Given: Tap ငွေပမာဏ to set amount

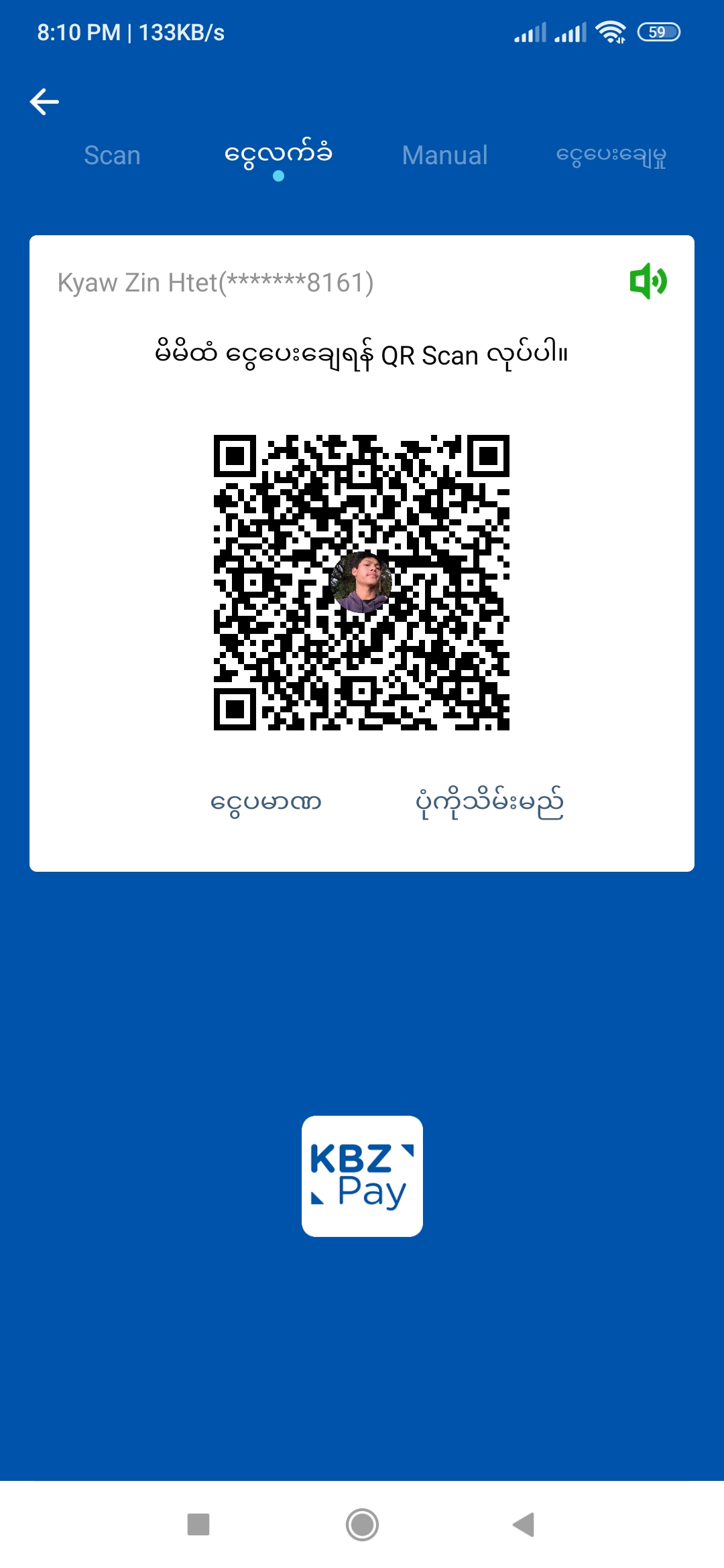Looking at the screenshot, I should (x=266, y=803).
